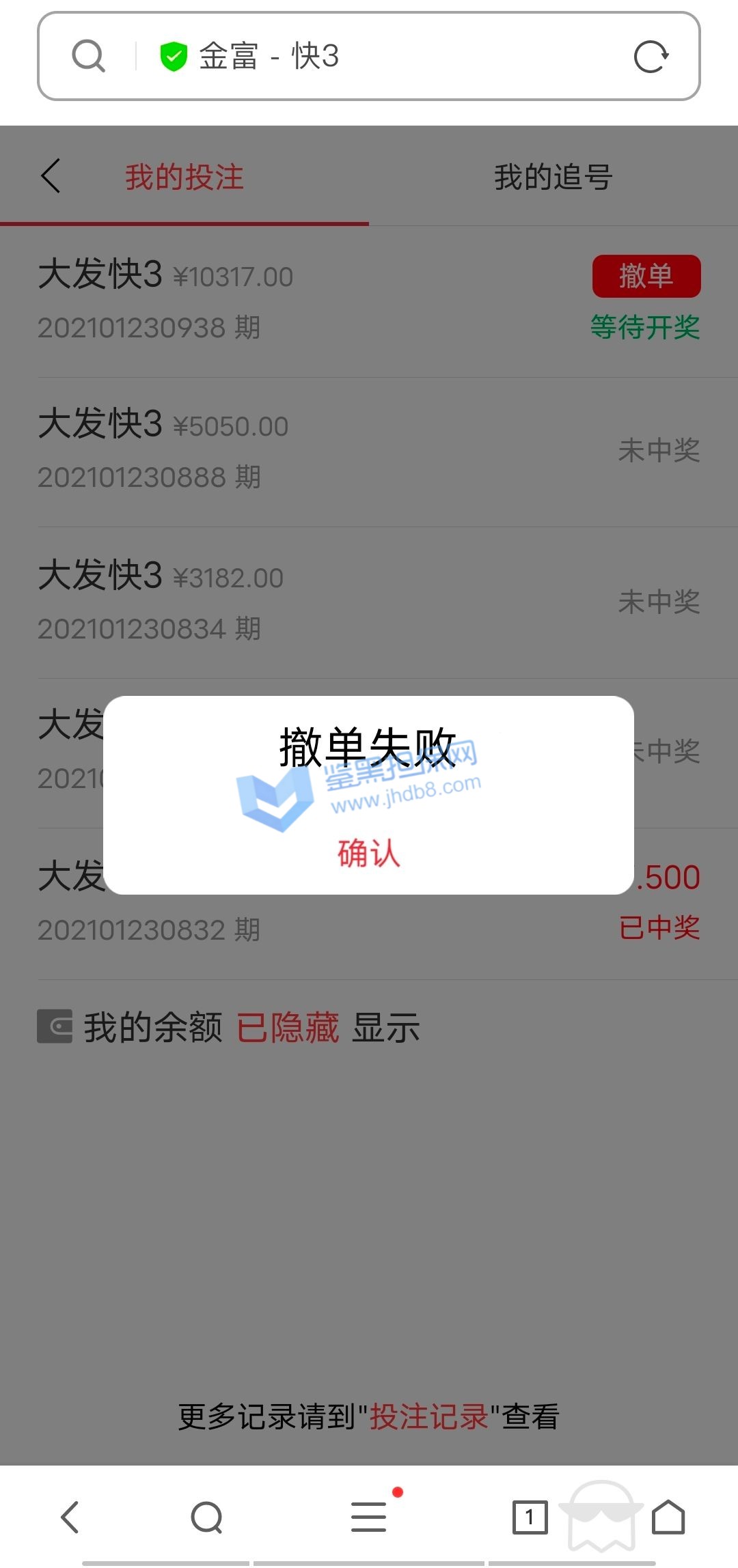The height and width of the screenshot is (1568, 738).
Task: Open the browser menu with three lines
Action: tap(369, 1517)
